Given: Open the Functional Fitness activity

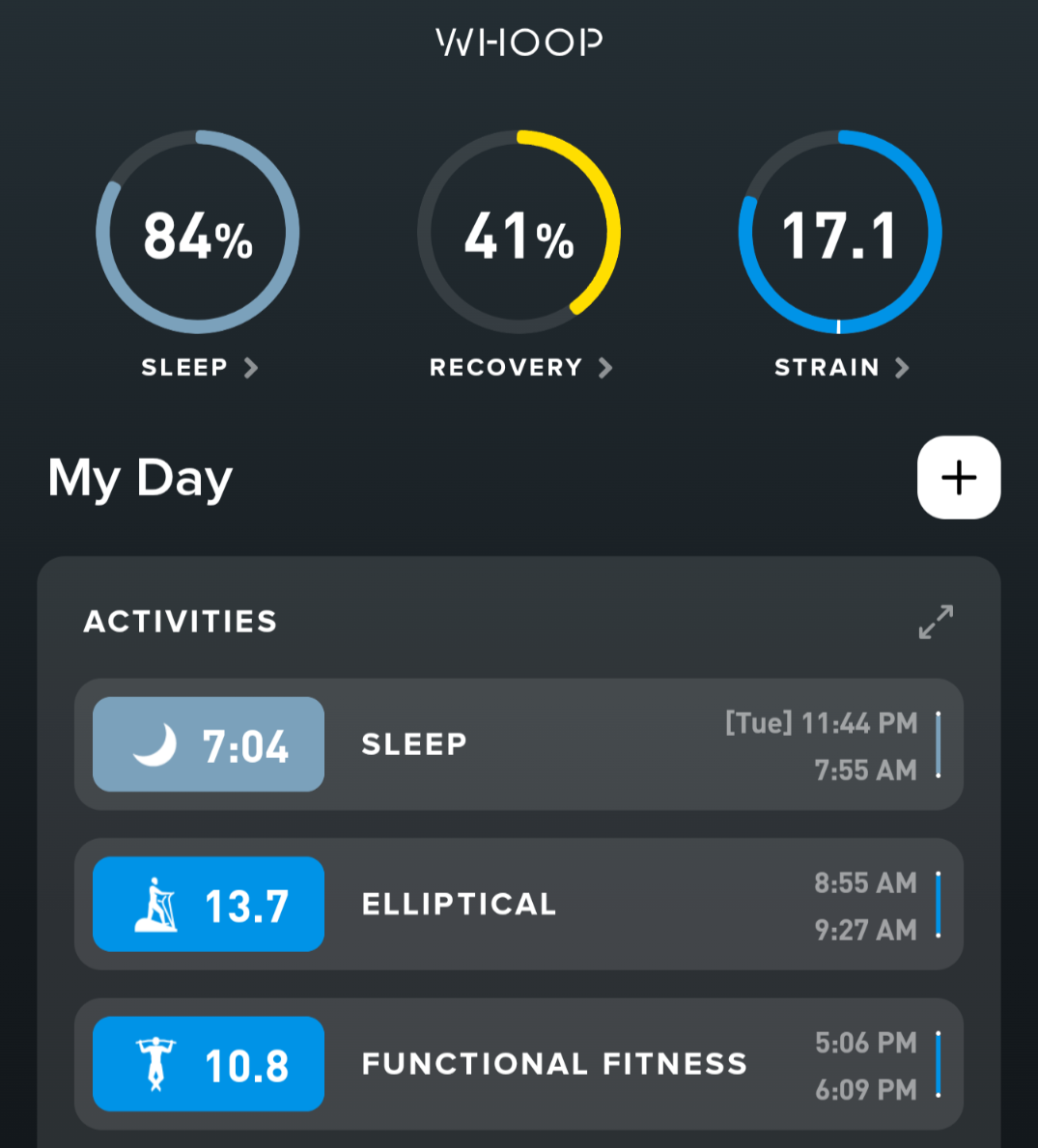Looking at the screenshot, I should coord(519,1064).
